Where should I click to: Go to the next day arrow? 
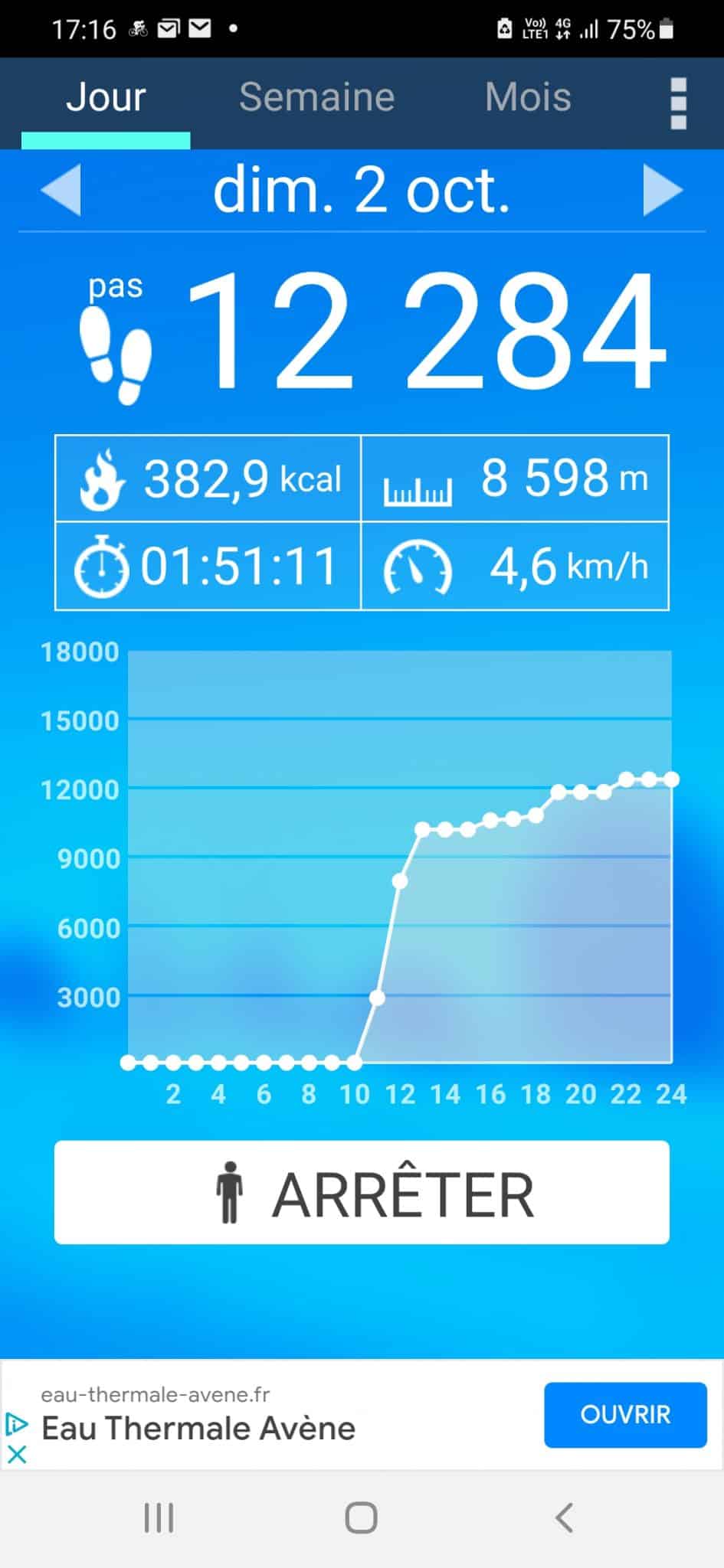663,190
